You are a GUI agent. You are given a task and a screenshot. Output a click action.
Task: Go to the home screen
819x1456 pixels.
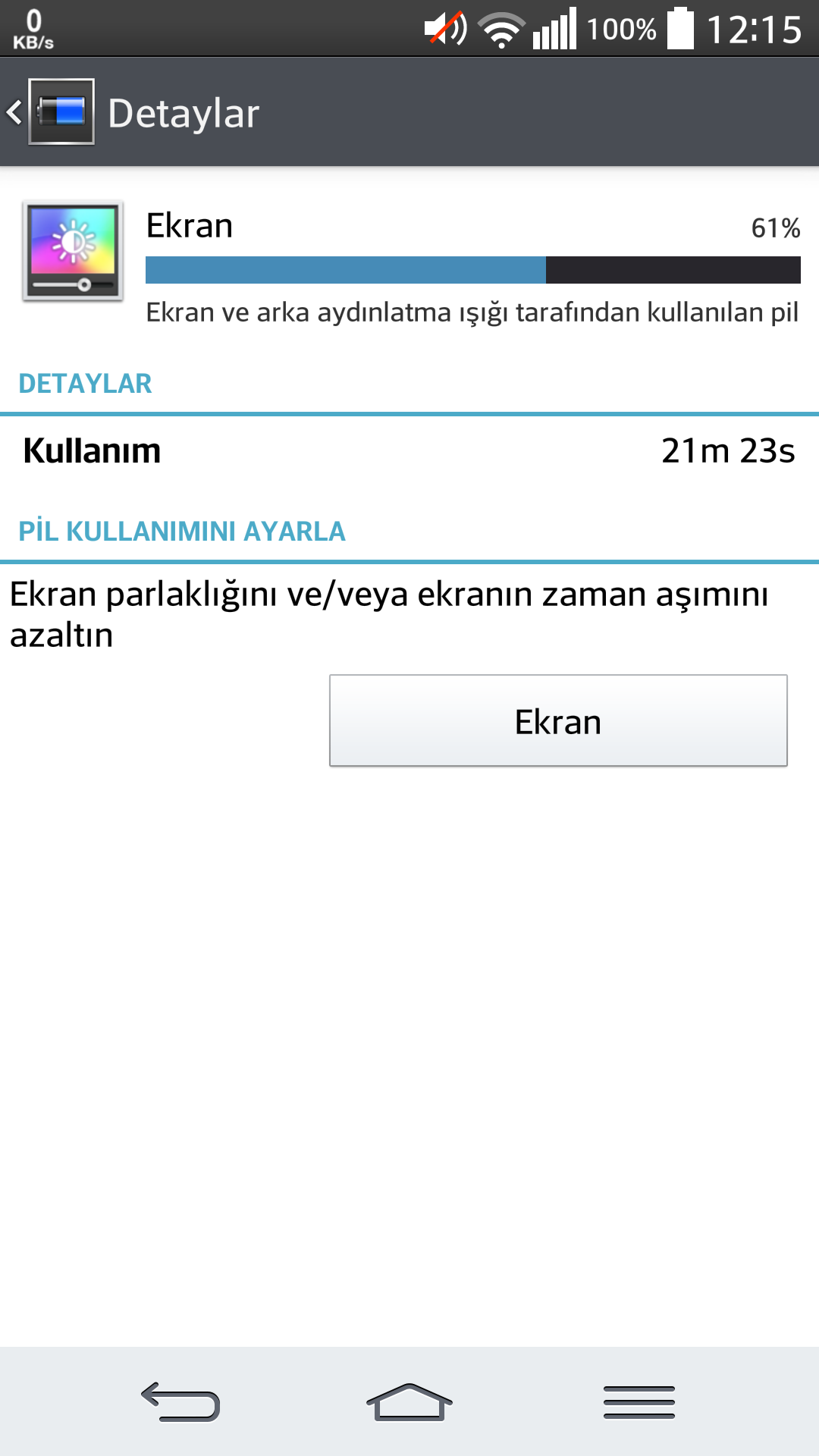(409, 1401)
